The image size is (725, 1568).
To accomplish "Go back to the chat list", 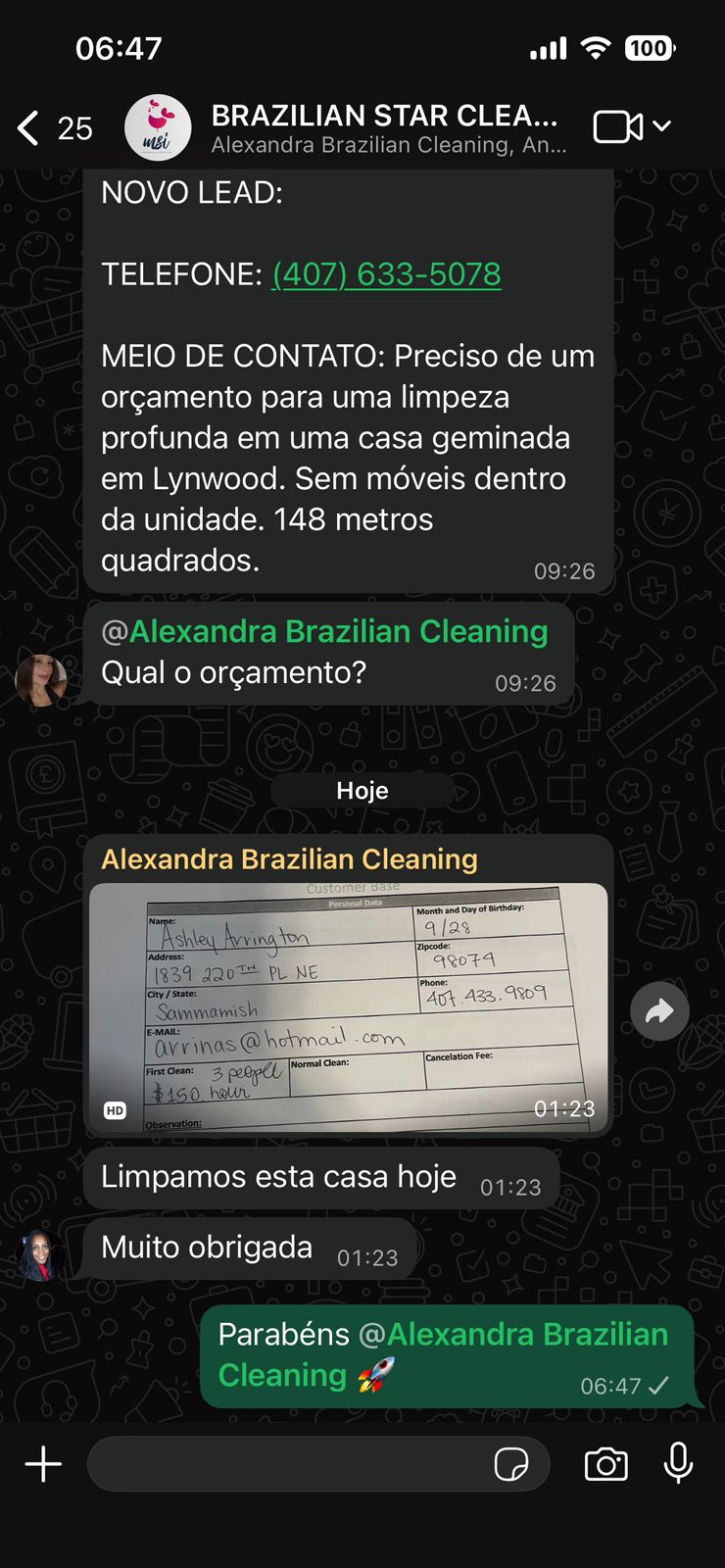I will [29, 127].
